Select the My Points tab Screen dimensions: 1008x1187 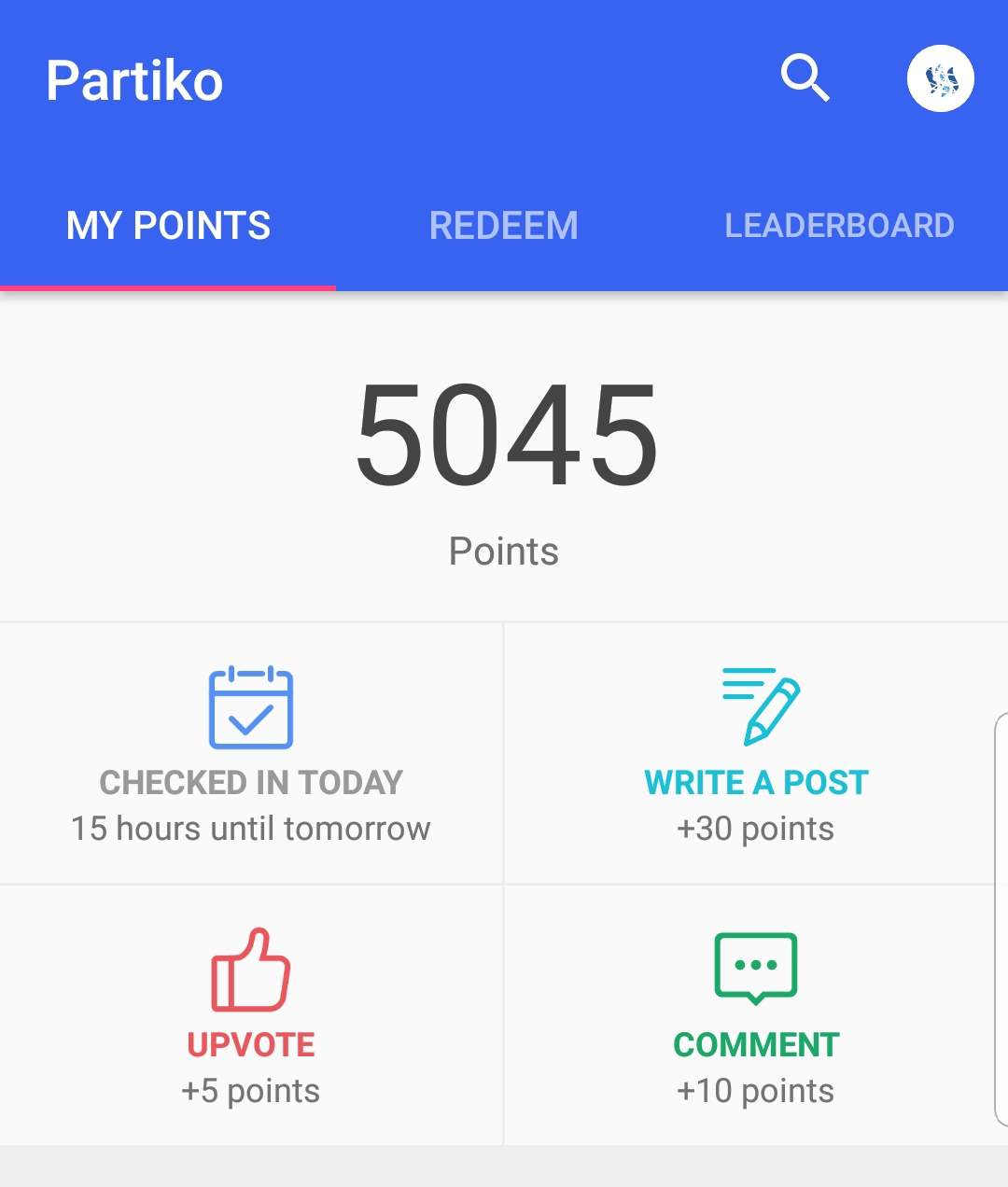tap(168, 226)
